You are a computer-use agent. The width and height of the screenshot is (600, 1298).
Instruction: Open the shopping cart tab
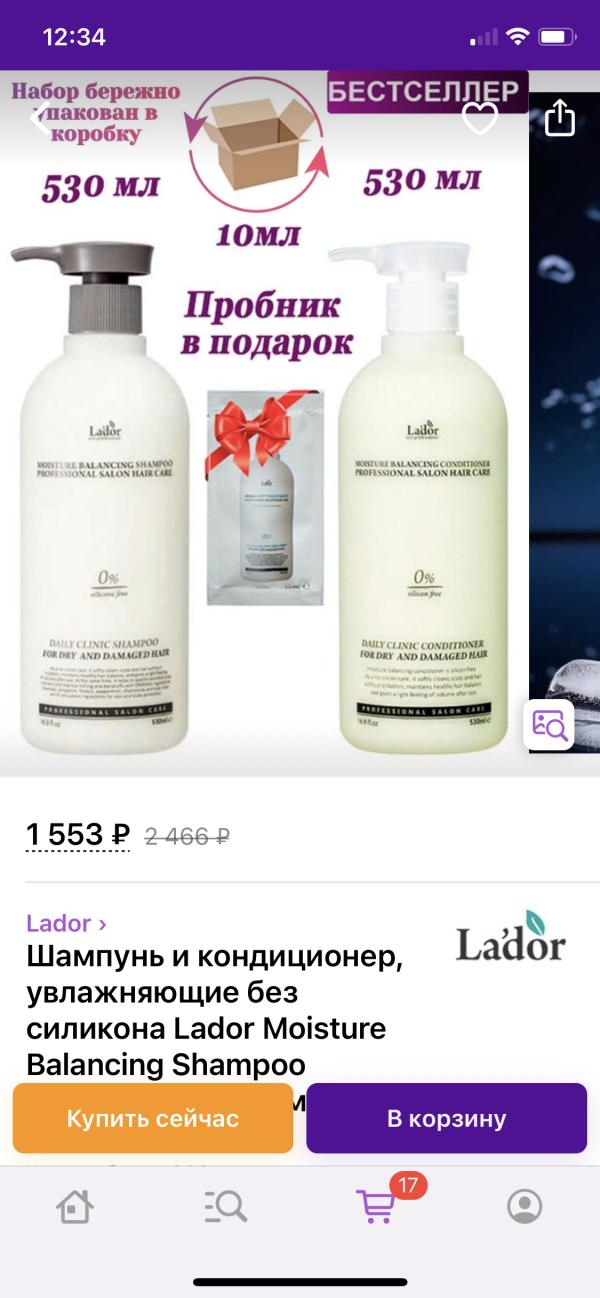(376, 1205)
